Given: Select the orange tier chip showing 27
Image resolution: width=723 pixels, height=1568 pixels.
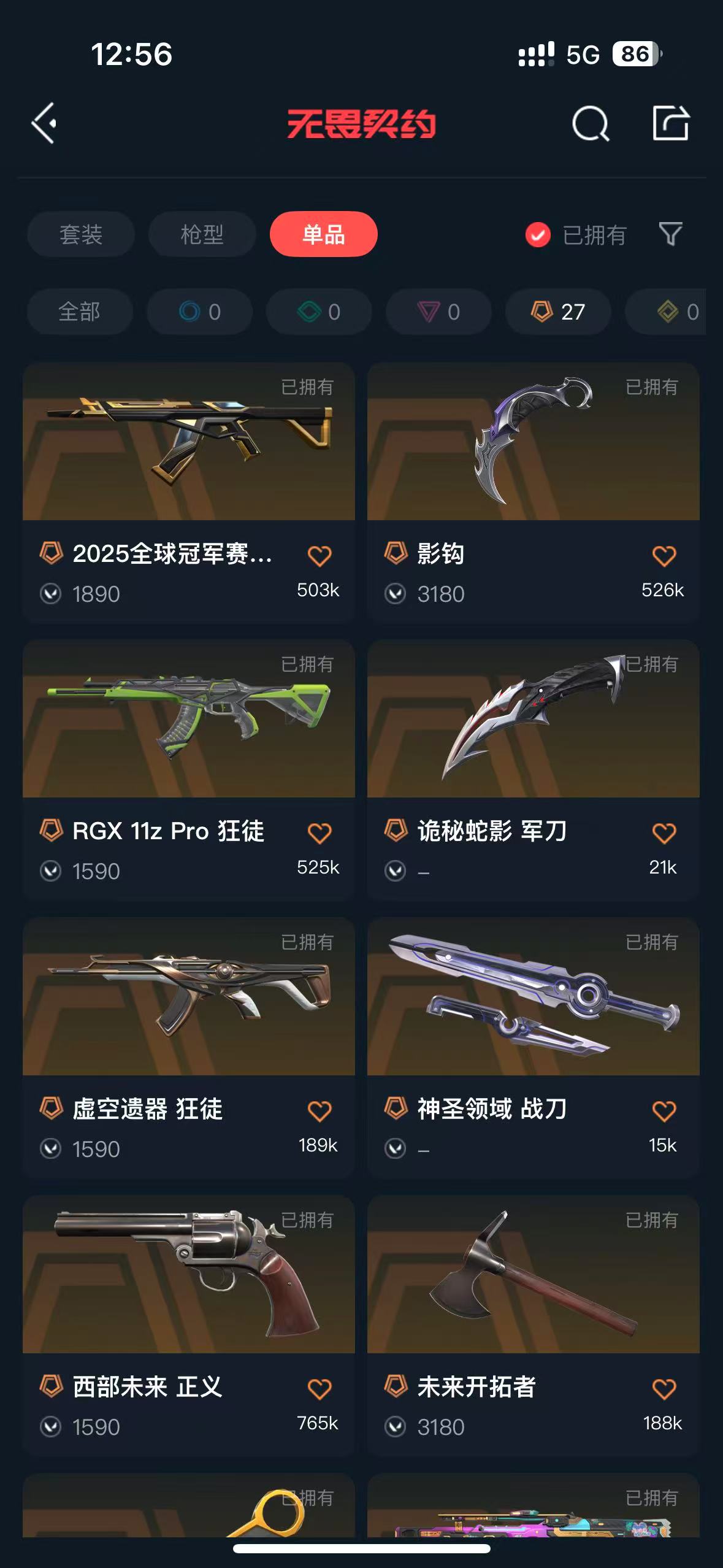Looking at the screenshot, I should tap(557, 312).
